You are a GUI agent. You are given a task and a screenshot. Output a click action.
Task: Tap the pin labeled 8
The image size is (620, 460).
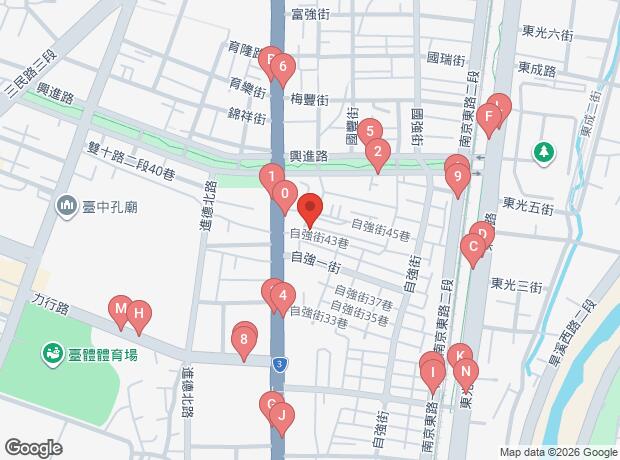[245, 339]
